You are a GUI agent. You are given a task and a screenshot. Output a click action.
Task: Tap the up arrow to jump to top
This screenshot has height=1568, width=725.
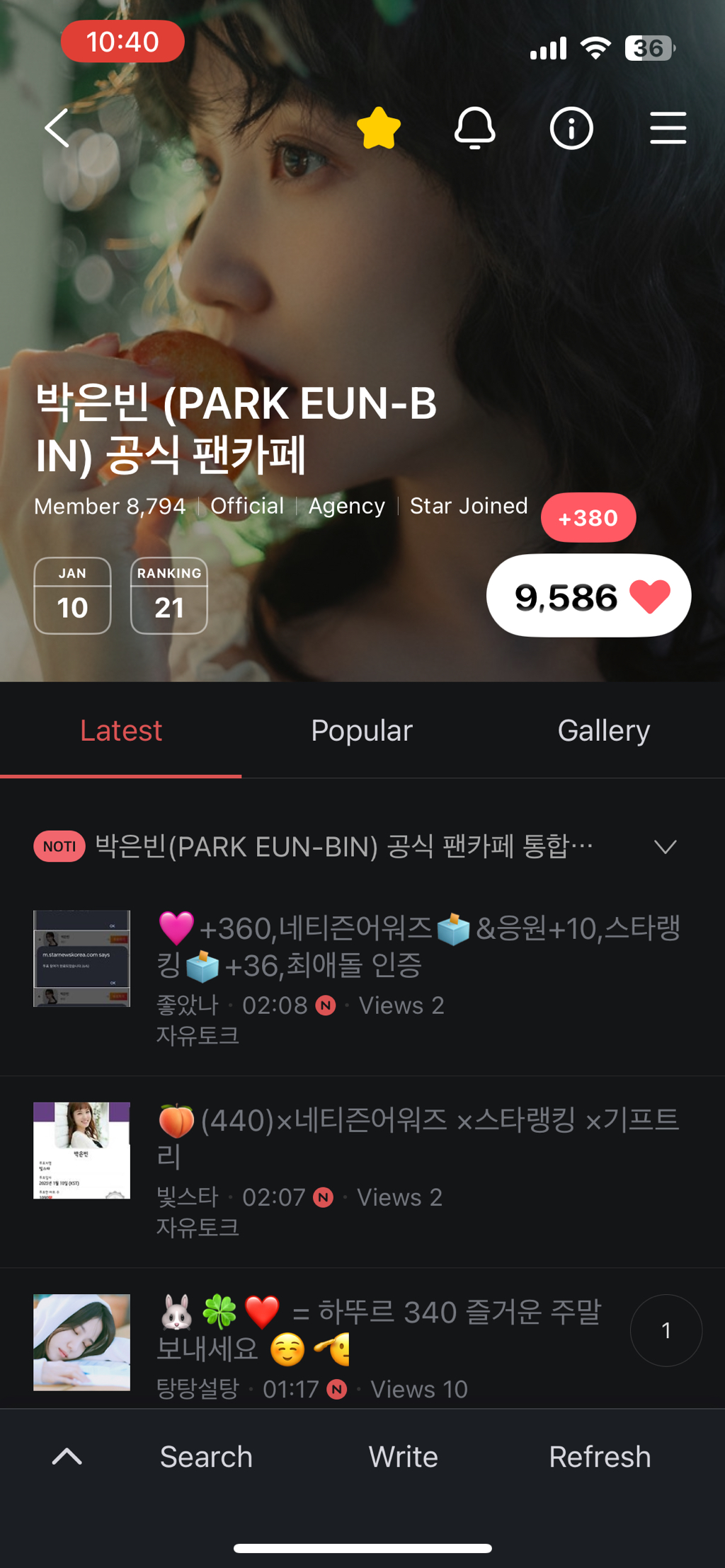pos(67,1456)
